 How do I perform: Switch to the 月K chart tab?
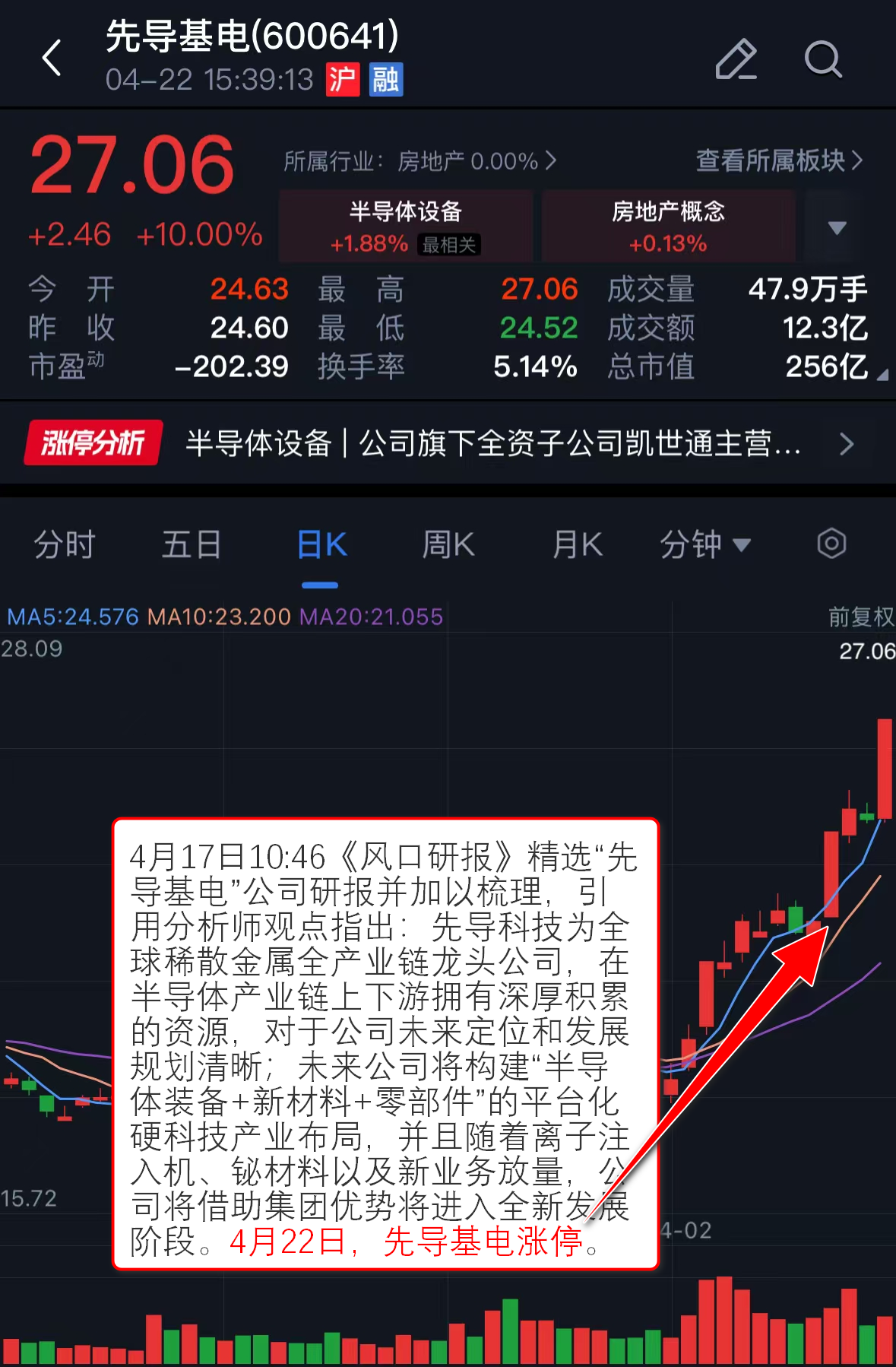577,545
